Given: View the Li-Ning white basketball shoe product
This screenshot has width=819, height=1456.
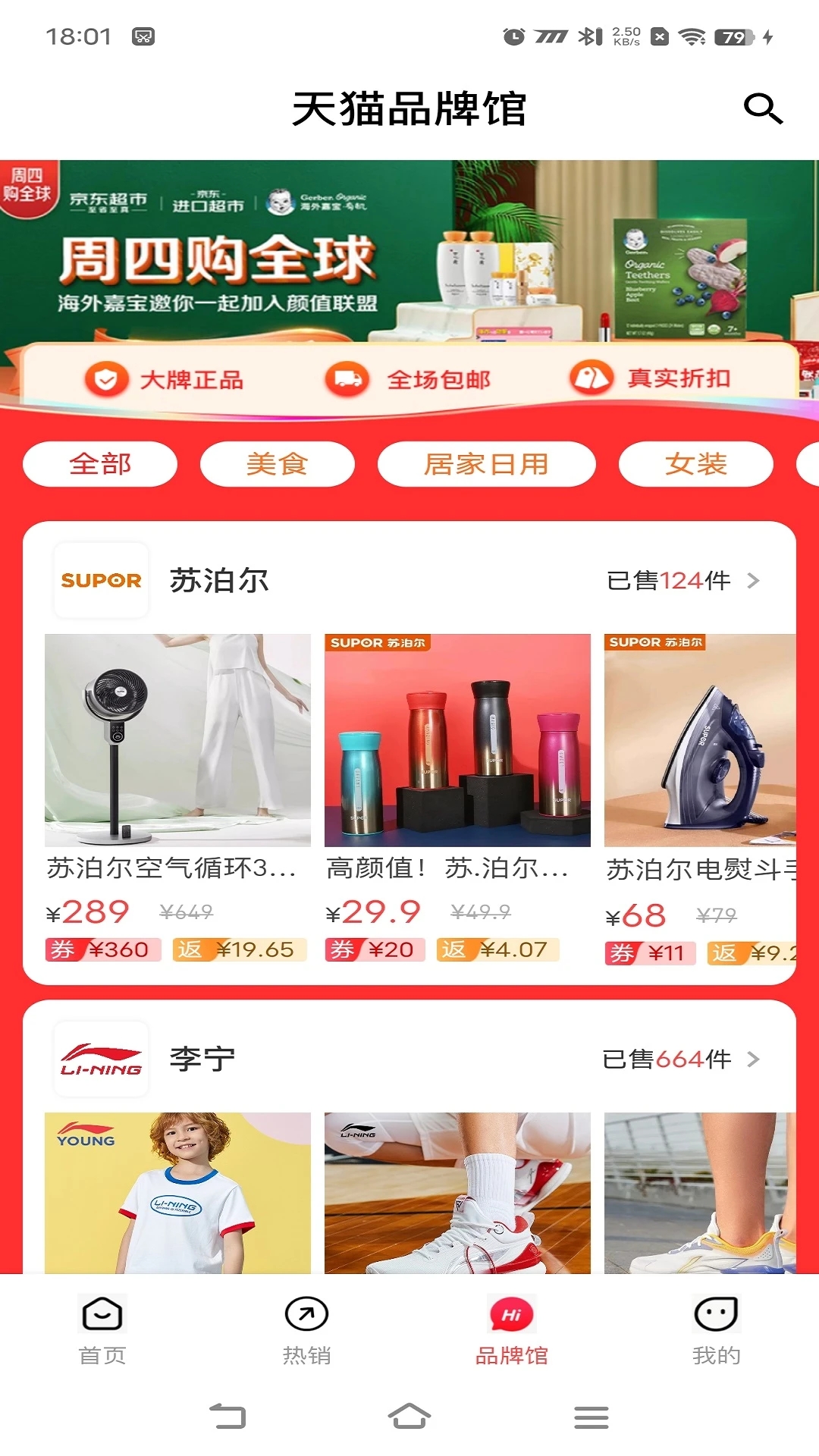Looking at the screenshot, I should coord(457,1192).
